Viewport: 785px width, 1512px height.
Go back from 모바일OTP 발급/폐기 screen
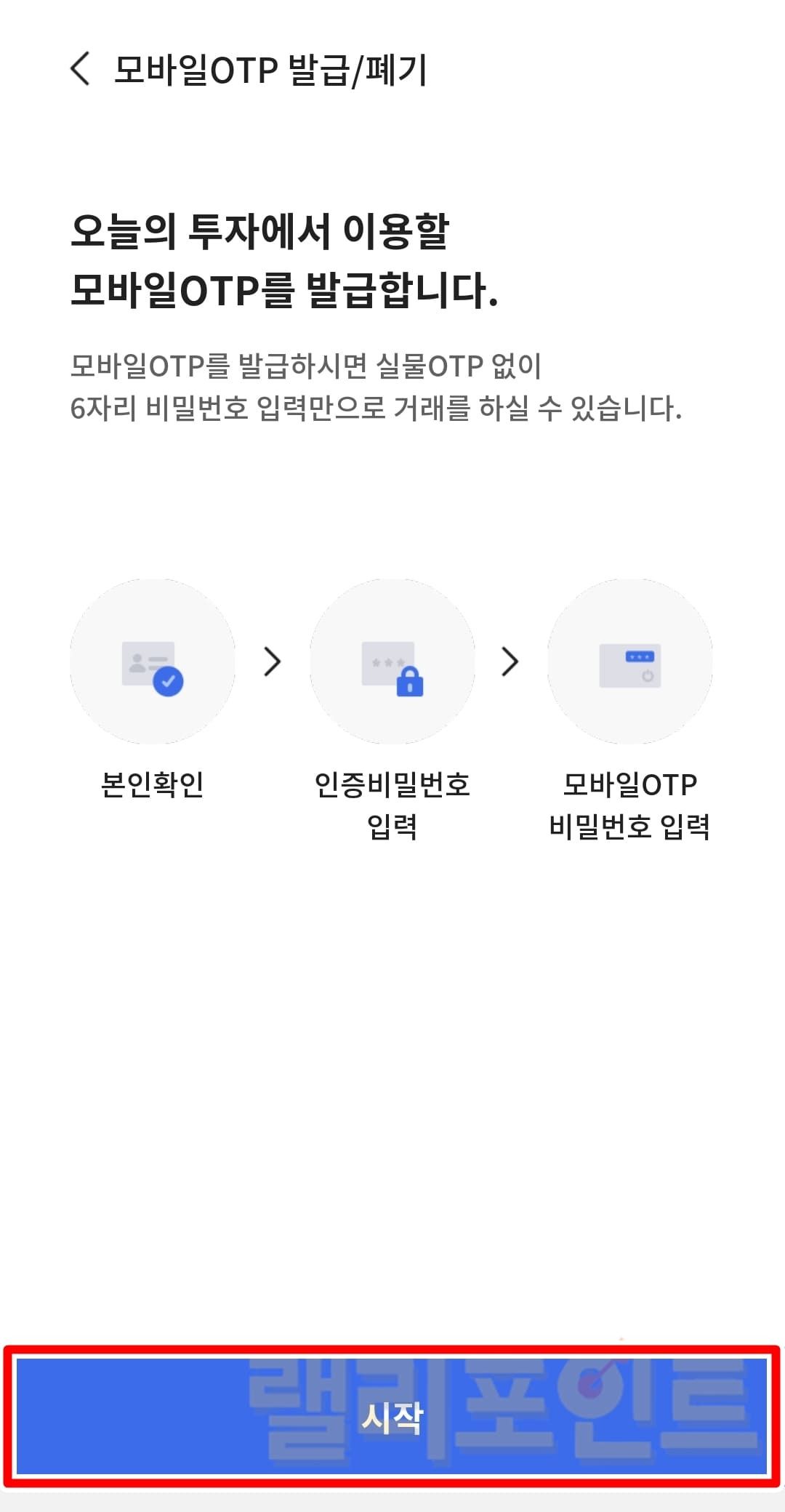pyautogui.click(x=80, y=69)
